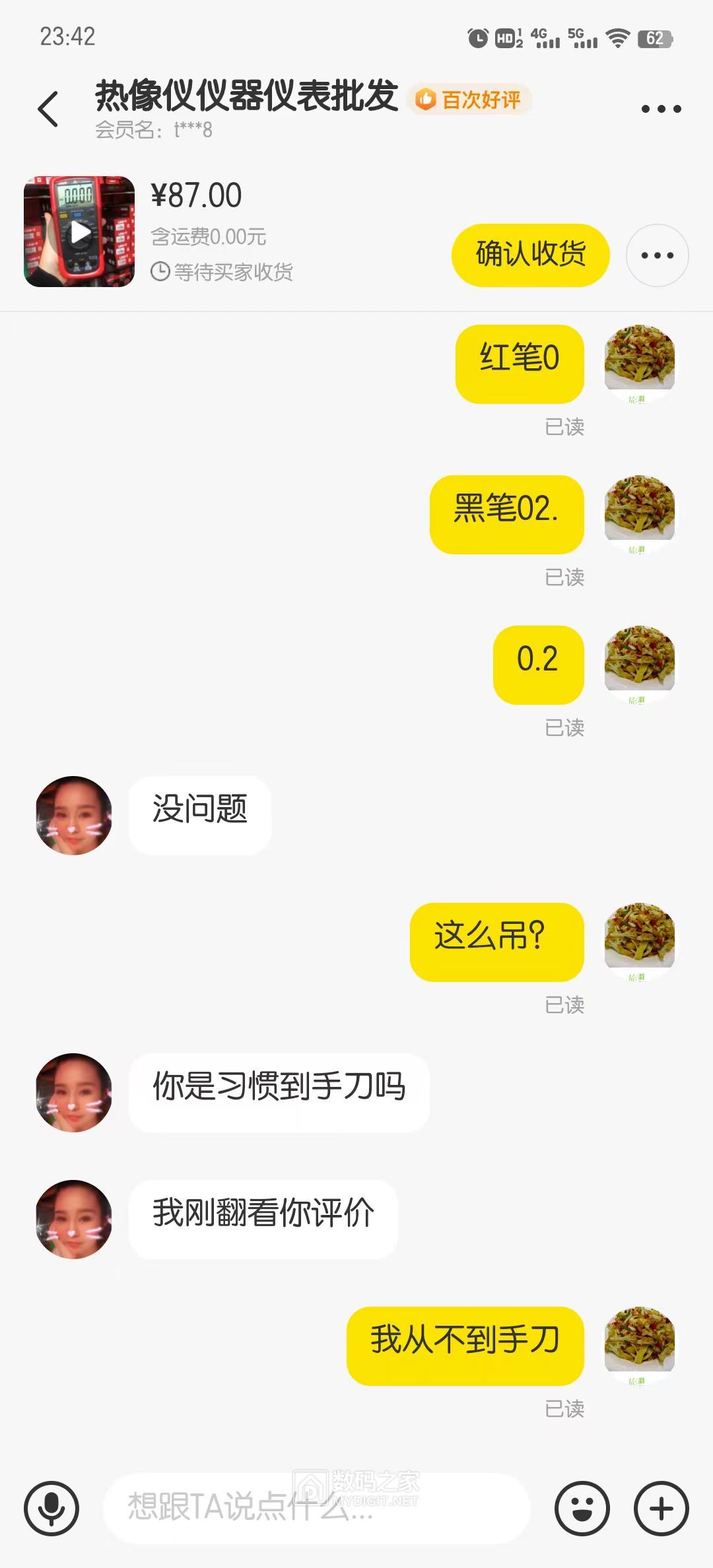Switch to voice input microphone
The image size is (713, 1568).
pos(51,1509)
